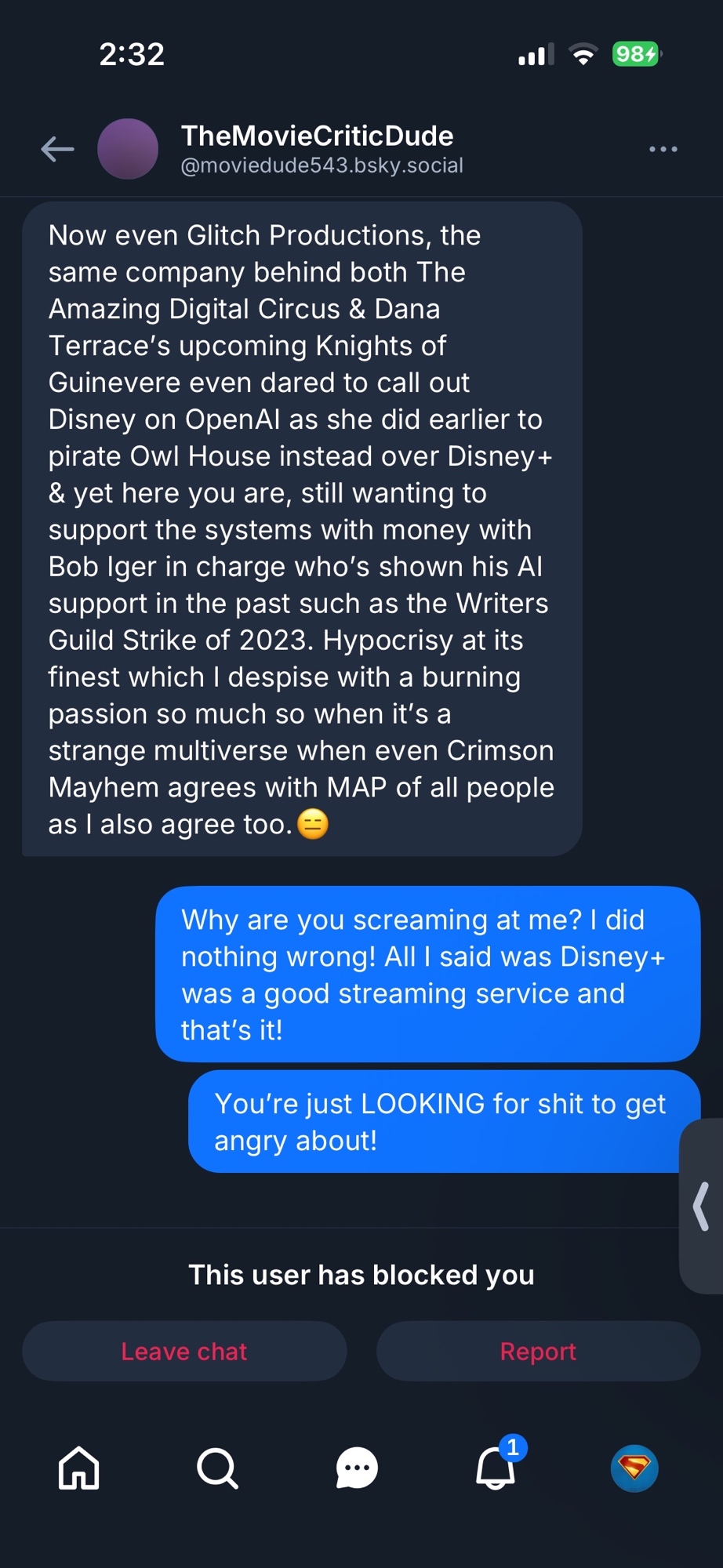
Task: Open the chat options overflow menu
Action: [663, 149]
